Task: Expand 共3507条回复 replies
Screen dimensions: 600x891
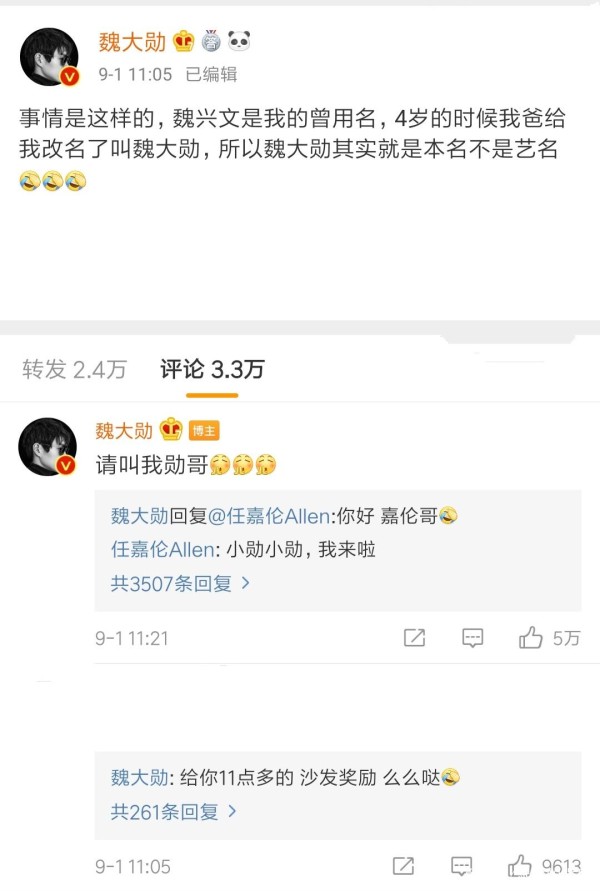Action: [180, 583]
